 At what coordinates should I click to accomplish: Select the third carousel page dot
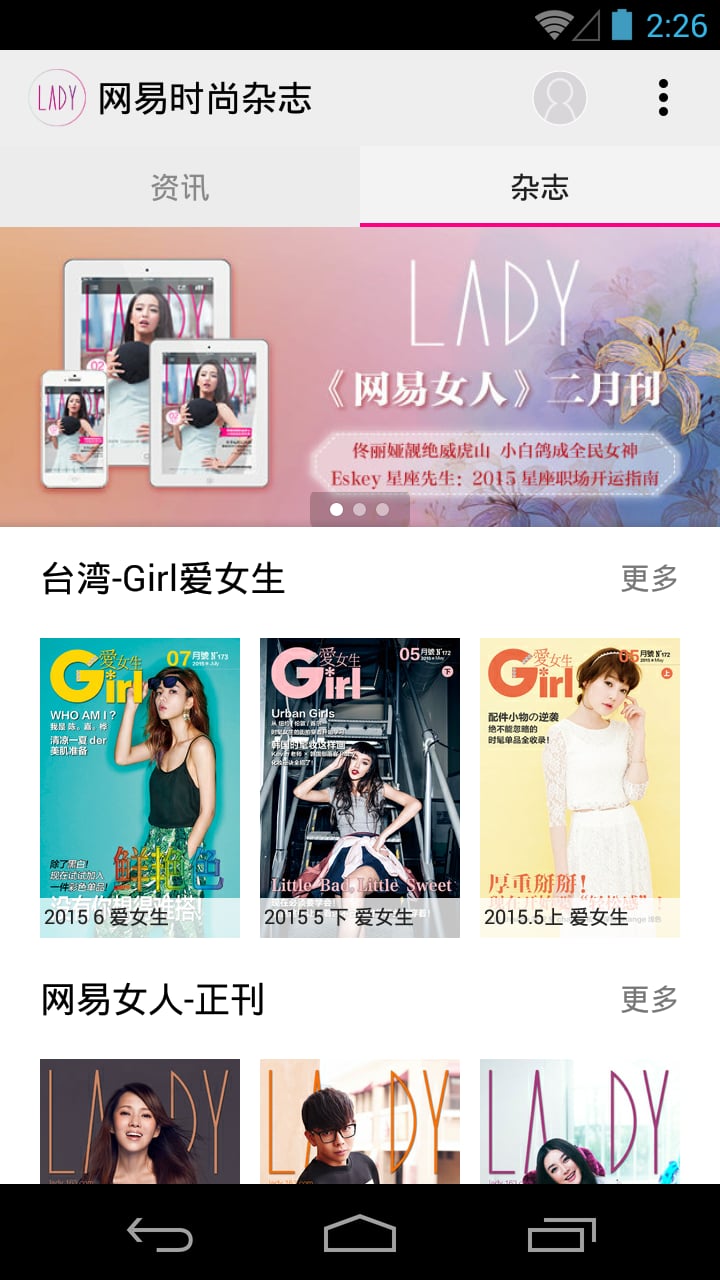pos(384,509)
